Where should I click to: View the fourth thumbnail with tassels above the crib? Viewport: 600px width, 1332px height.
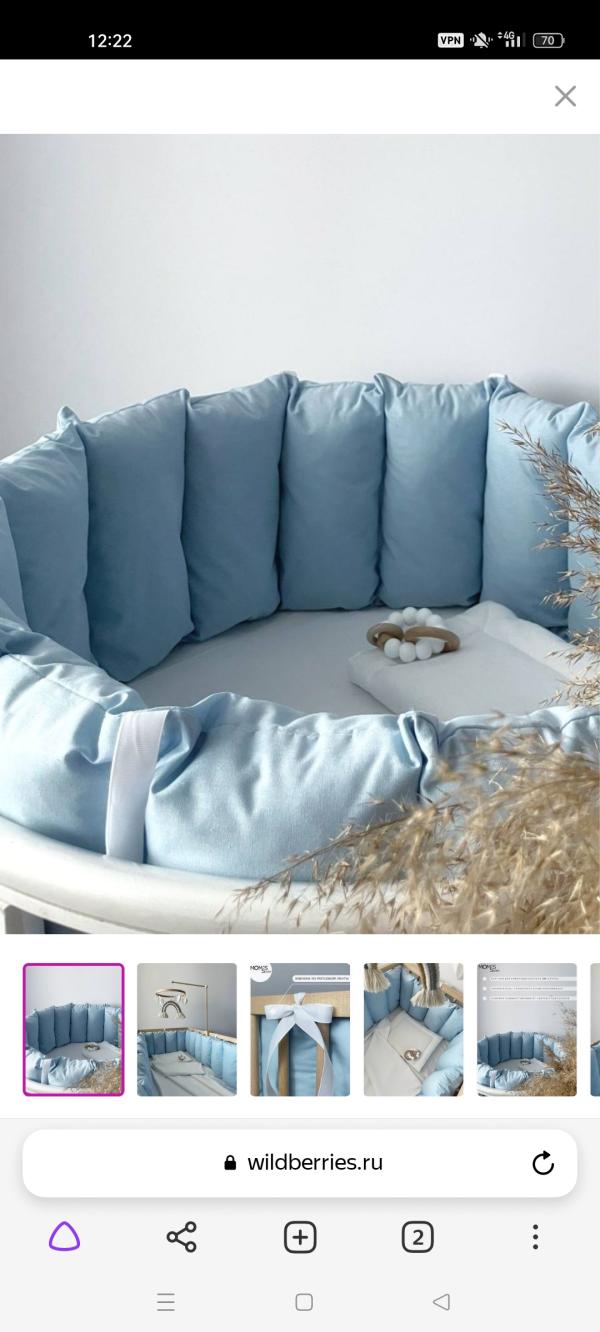413,1029
